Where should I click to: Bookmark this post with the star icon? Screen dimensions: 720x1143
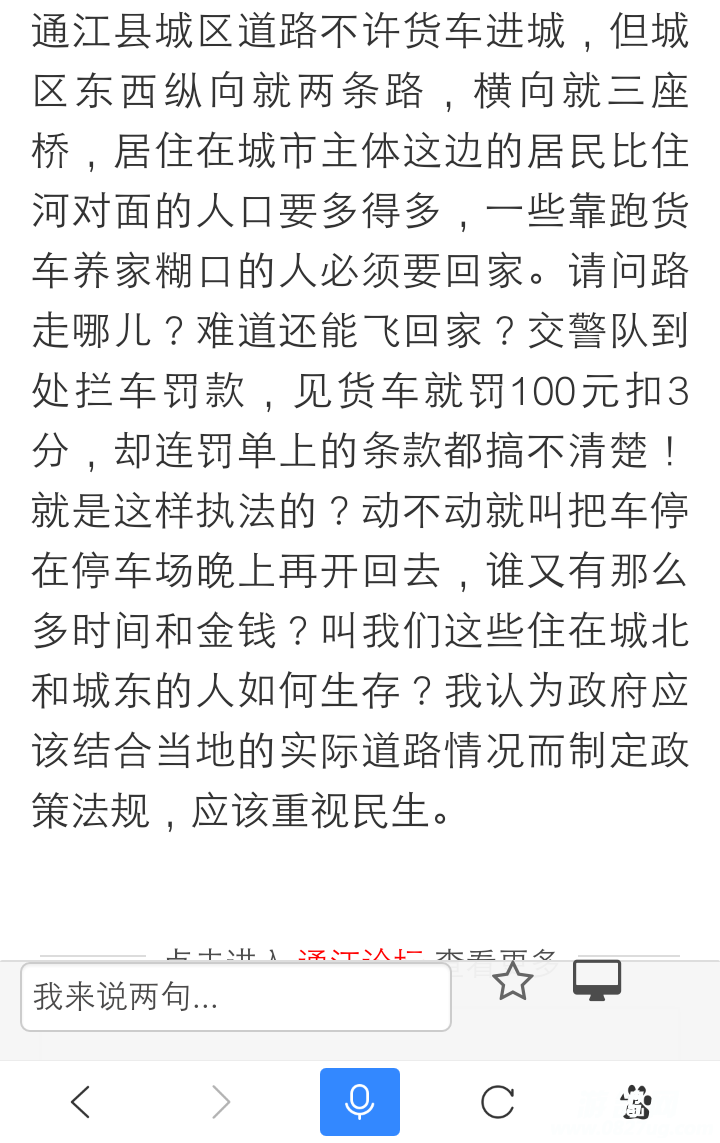click(x=513, y=981)
